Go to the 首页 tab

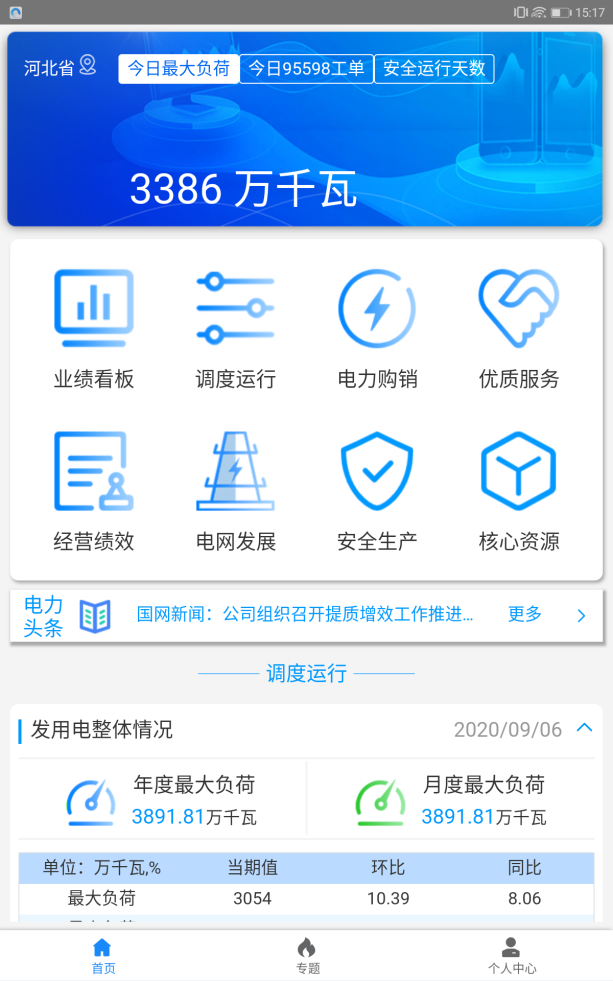click(x=103, y=955)
